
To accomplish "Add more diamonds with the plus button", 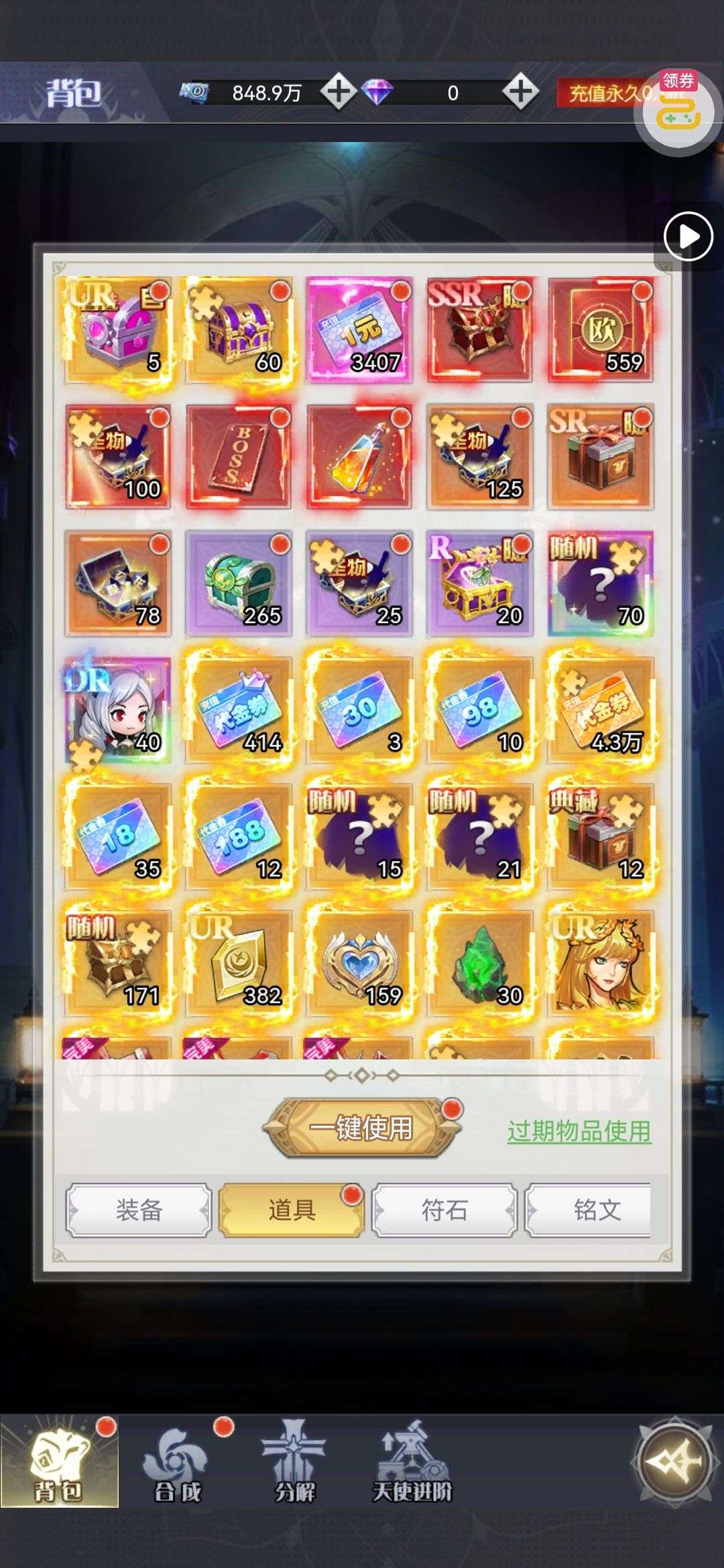I will point(521,92).
